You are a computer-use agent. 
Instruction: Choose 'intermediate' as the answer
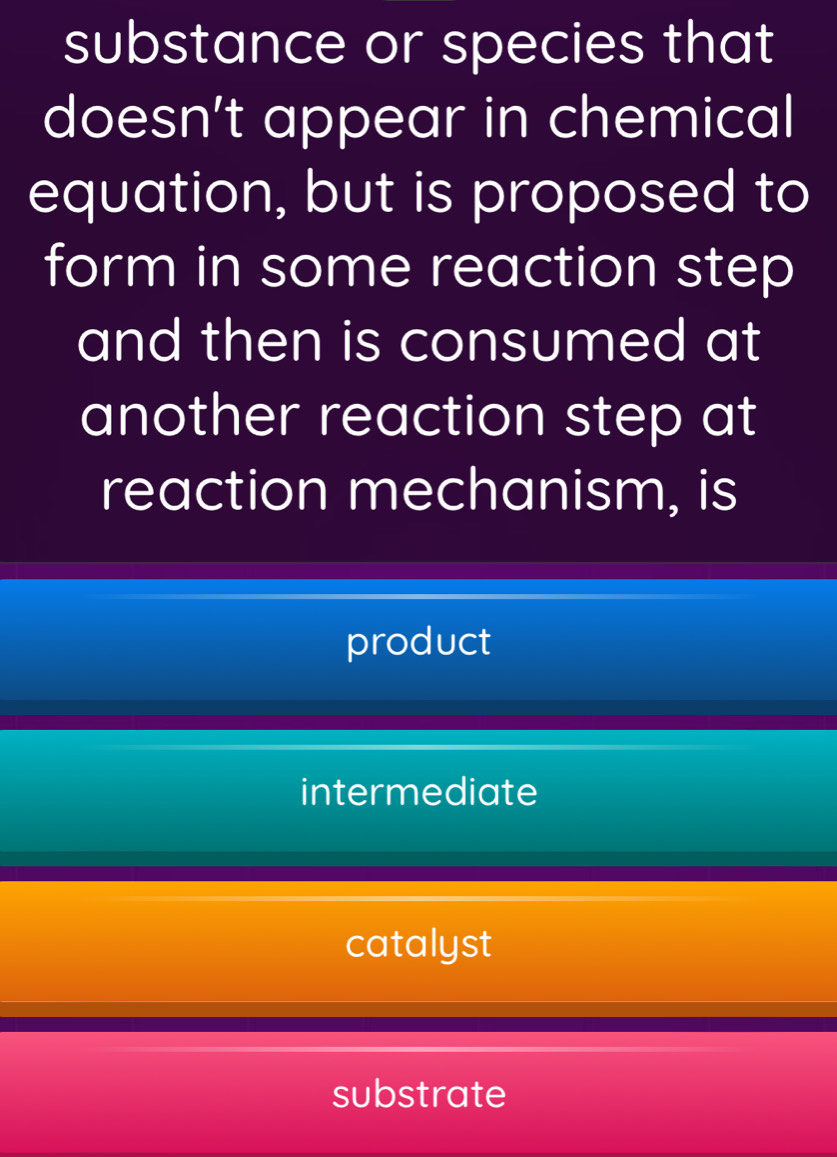pyautogui.click(x=418, y=793)
